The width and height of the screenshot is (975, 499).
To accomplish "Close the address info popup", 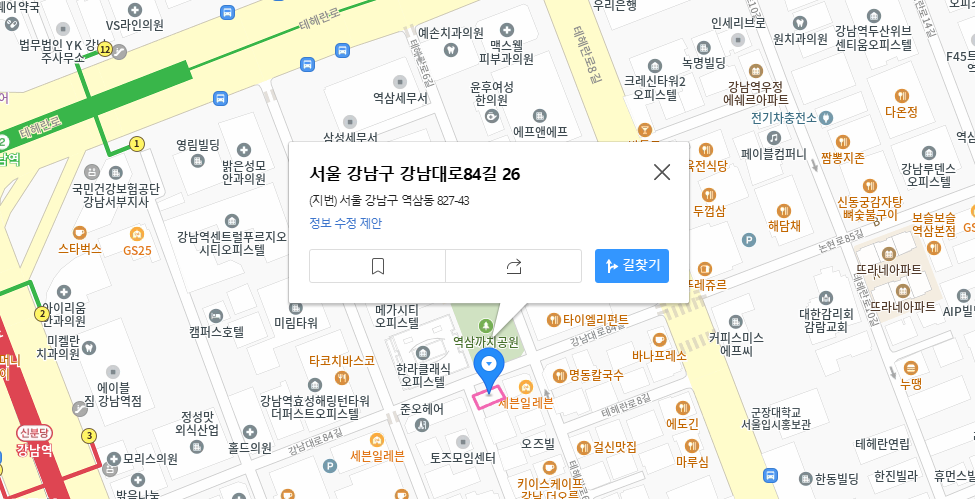I will pyautogui.click(x=661, y=172).
